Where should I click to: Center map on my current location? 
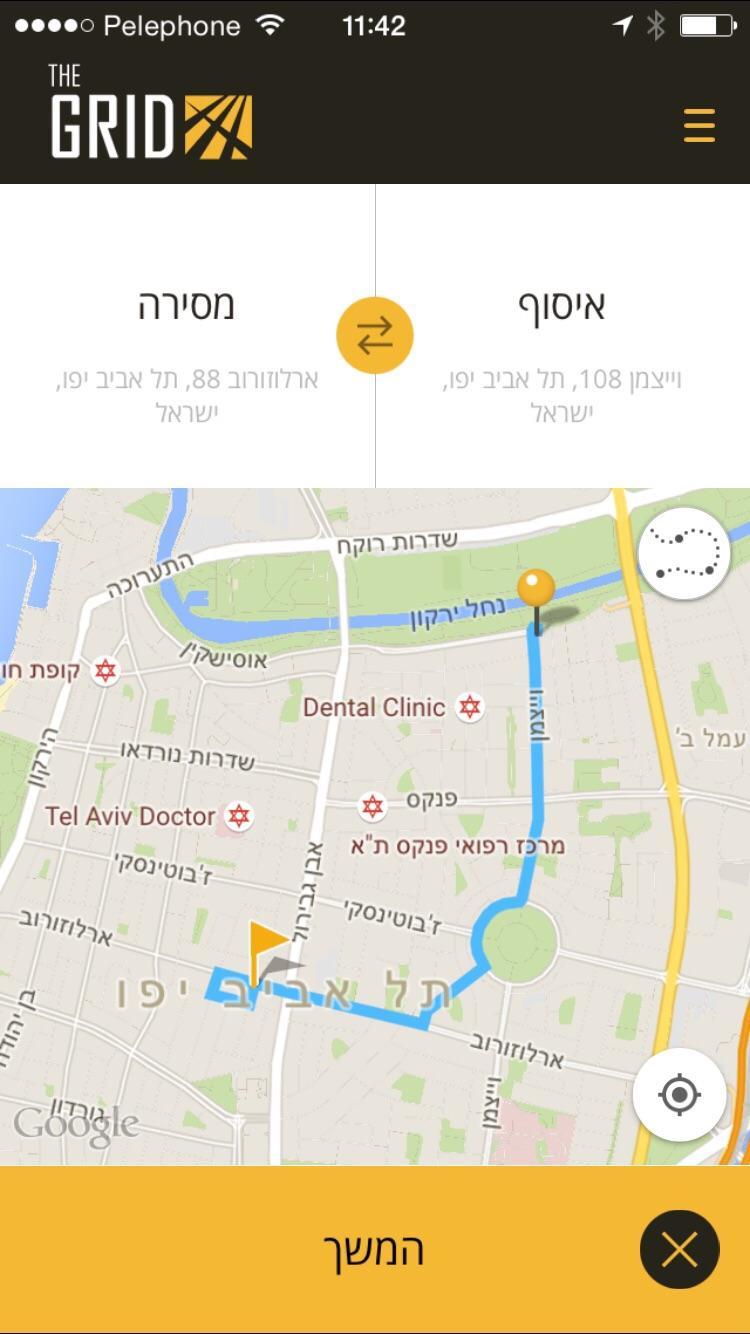click(679, 1095)
